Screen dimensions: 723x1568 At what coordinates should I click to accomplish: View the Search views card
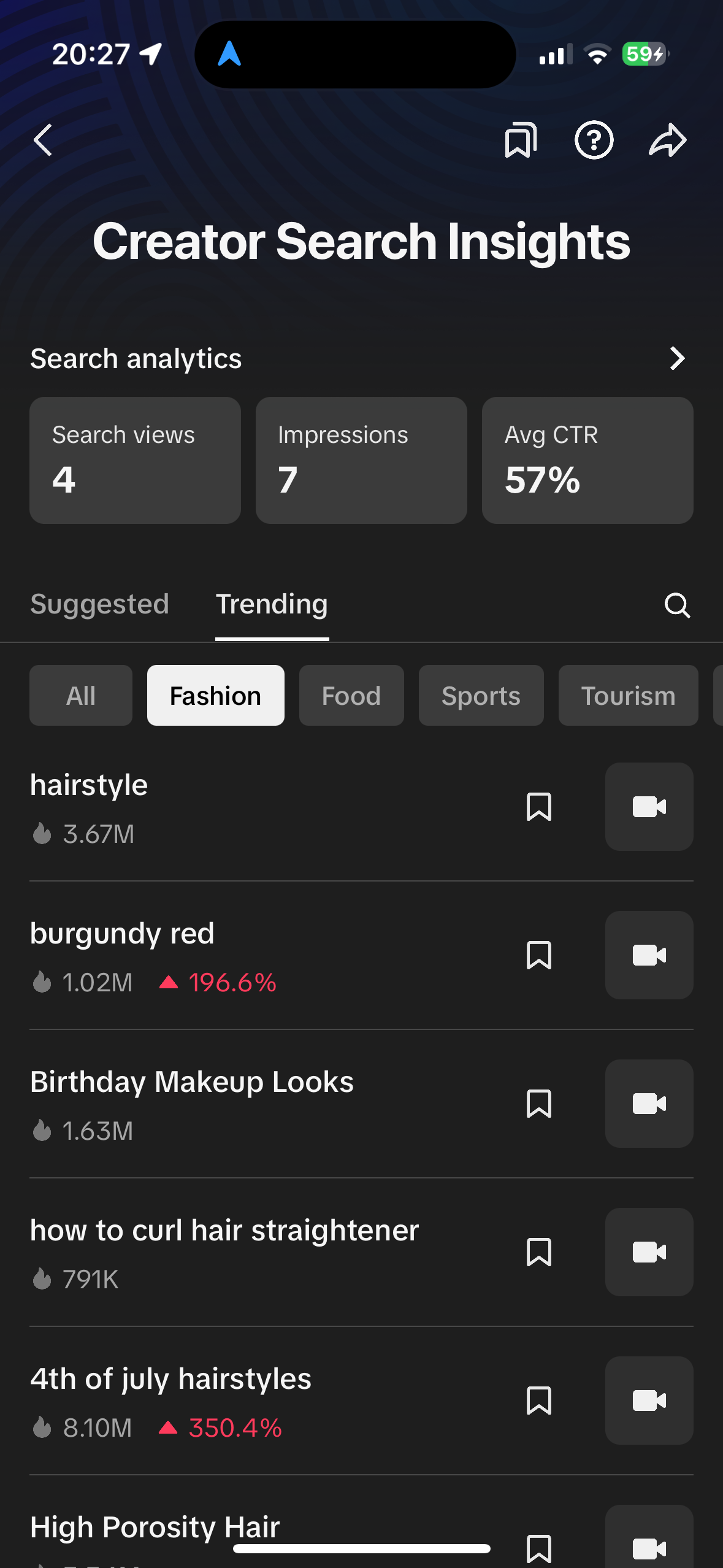point(135,460)
